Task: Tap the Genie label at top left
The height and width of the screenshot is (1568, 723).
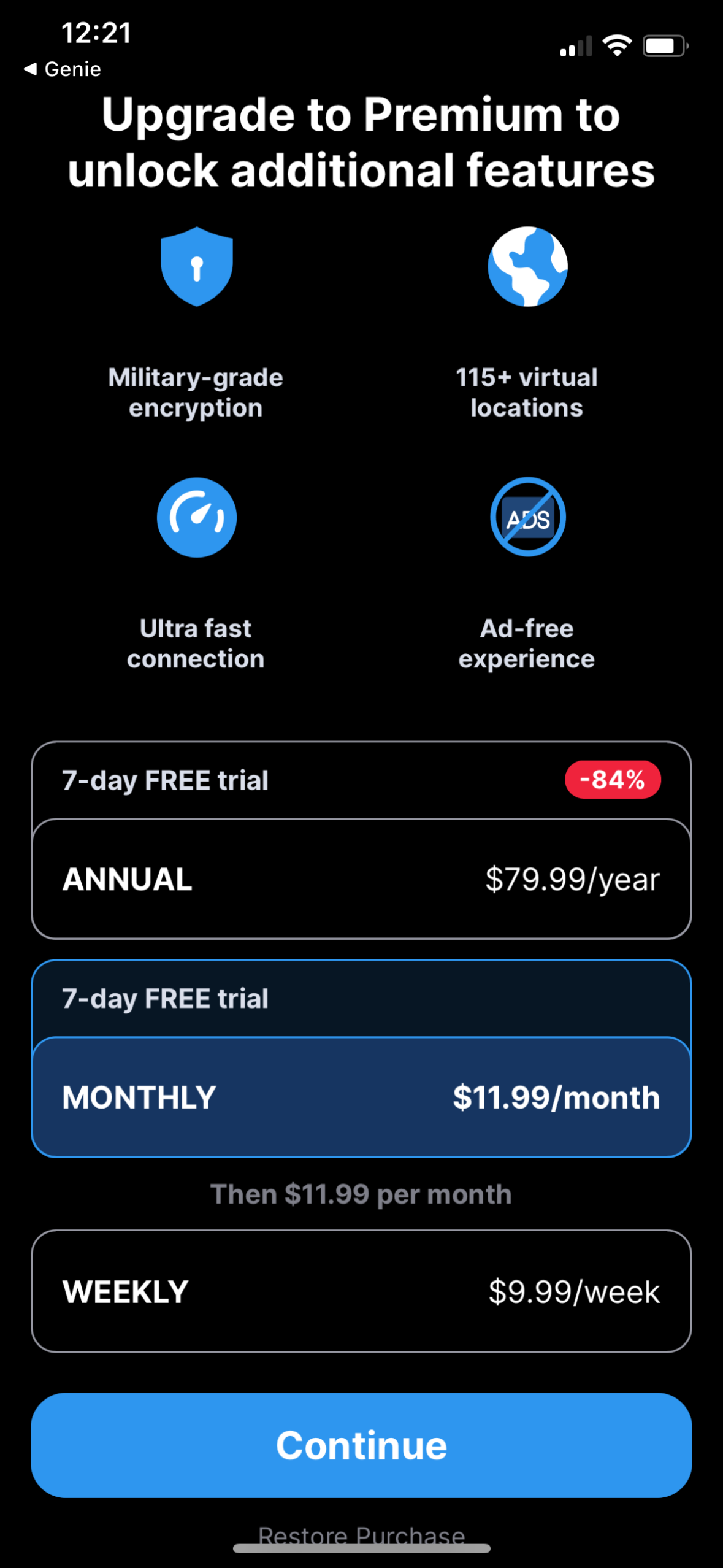Action: coord(72,69)
